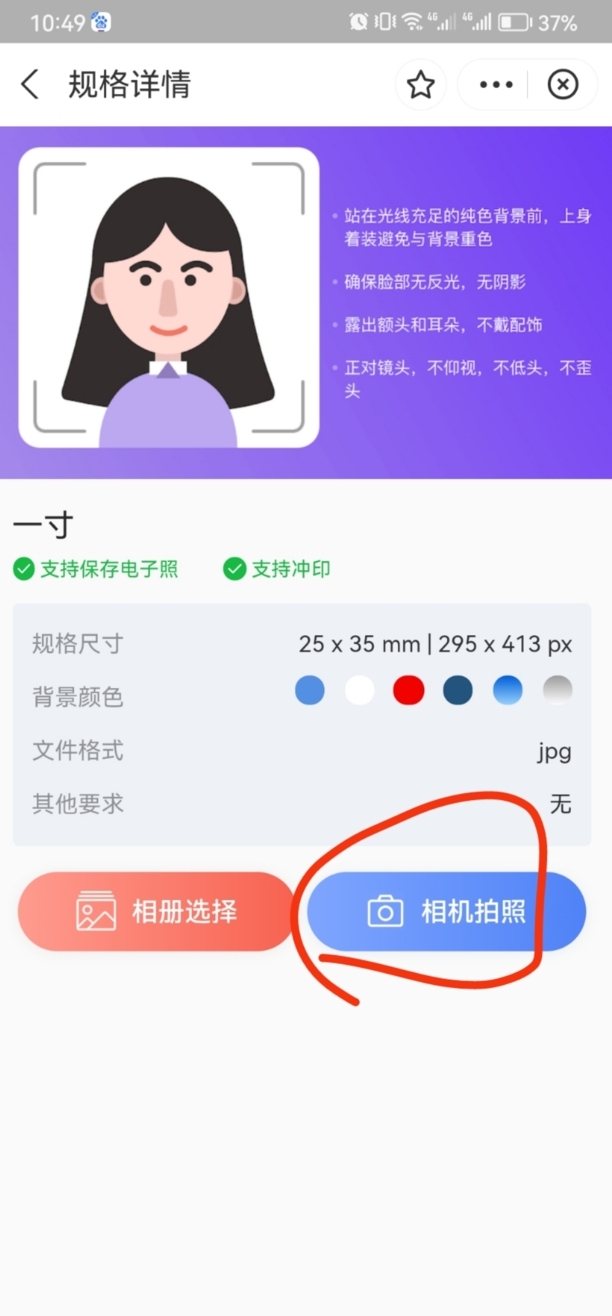Choose the blue gradient background color

[508, 690]
